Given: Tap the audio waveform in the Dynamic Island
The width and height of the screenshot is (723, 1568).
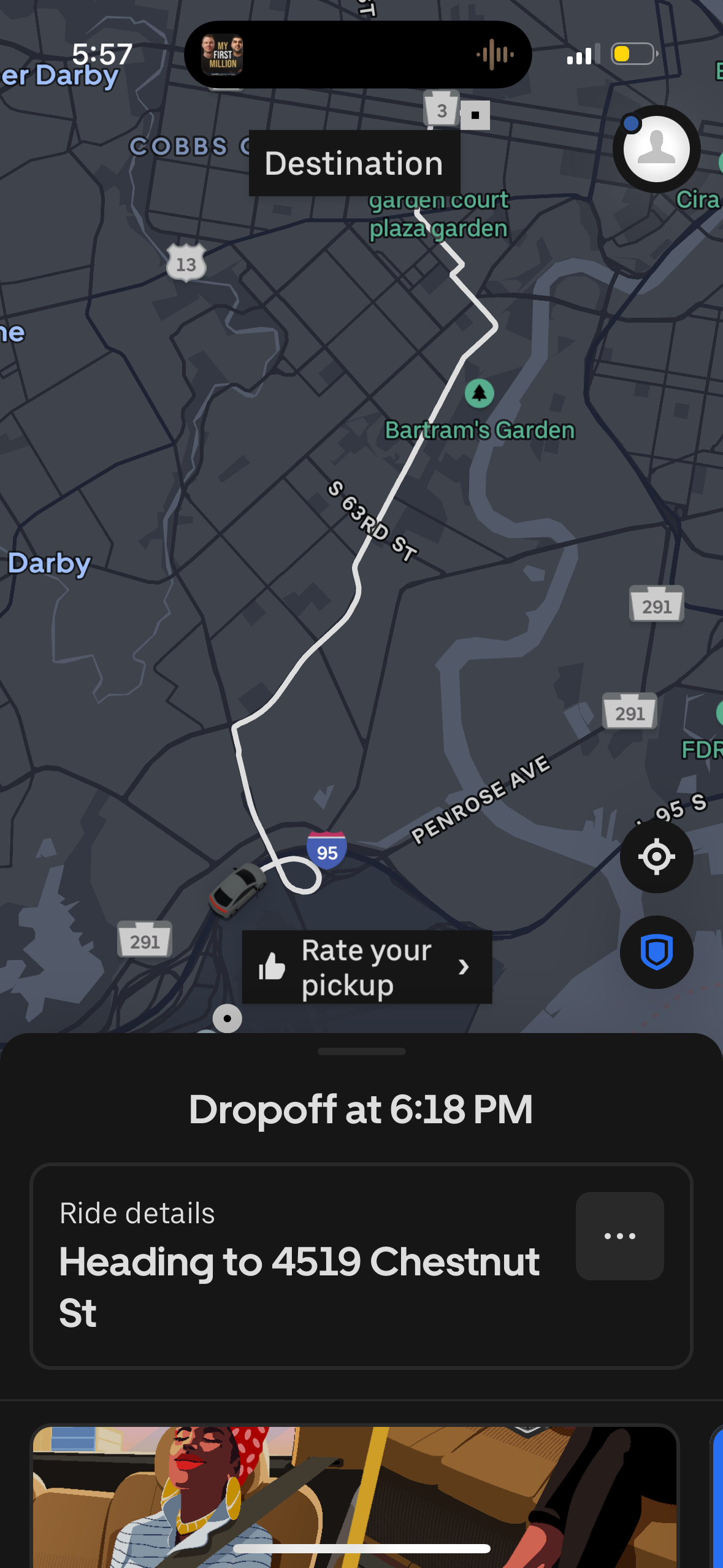Looking at the screenshot, I should (494, 55).
